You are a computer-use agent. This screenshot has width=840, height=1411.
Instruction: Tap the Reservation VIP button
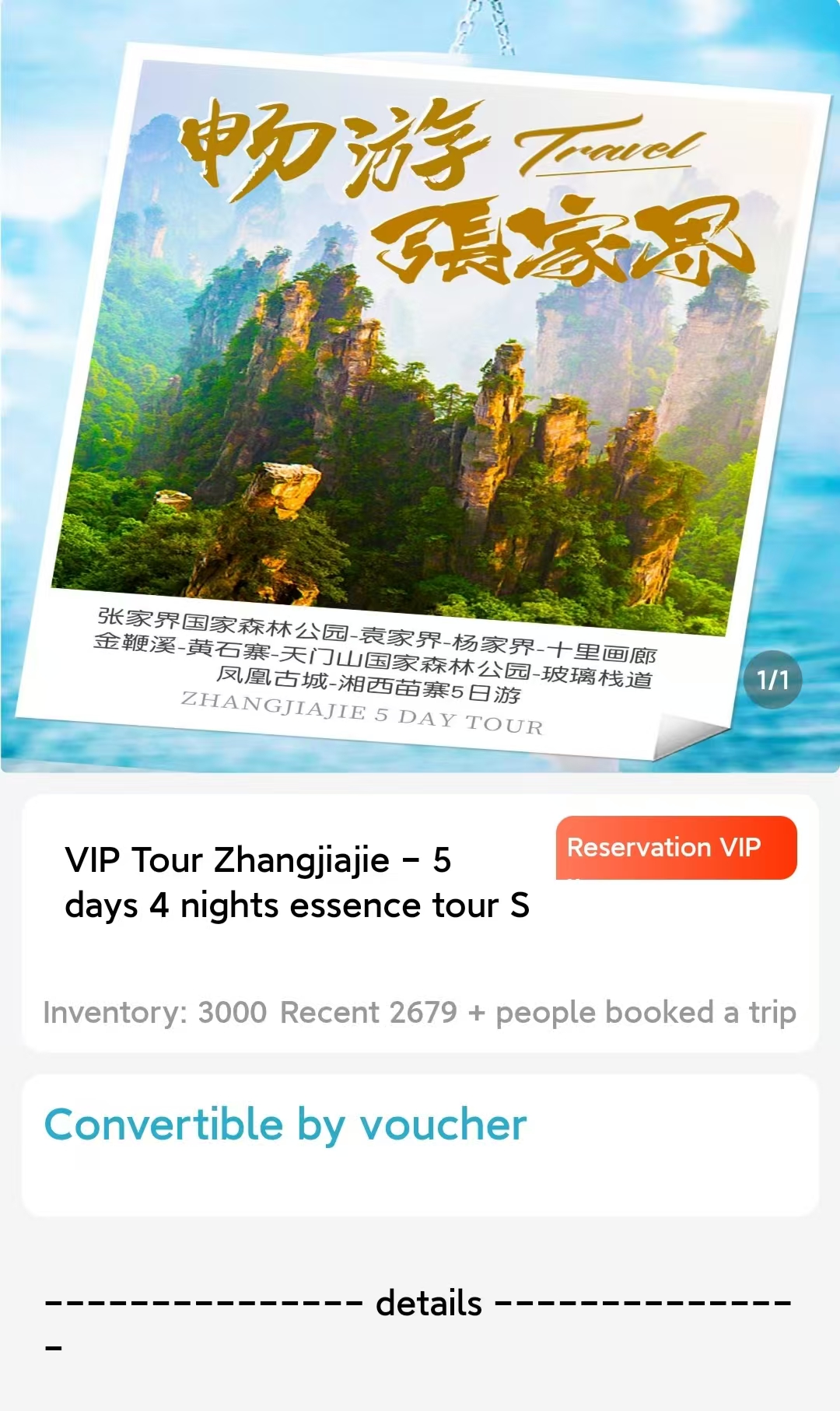(x=675, y=848)
